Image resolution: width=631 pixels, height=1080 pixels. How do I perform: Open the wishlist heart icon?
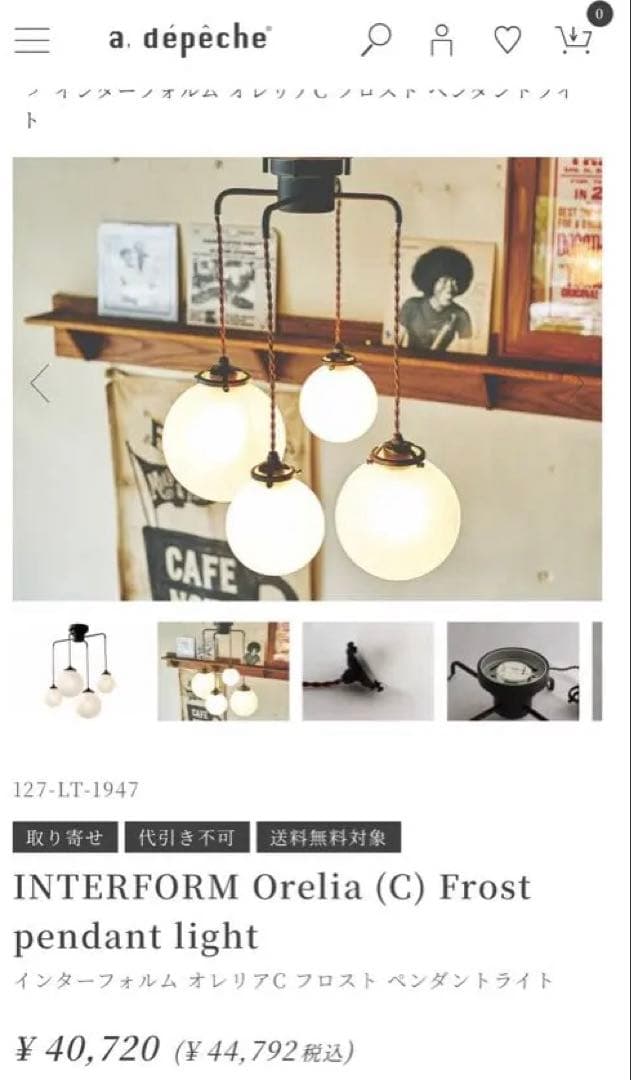508,40
